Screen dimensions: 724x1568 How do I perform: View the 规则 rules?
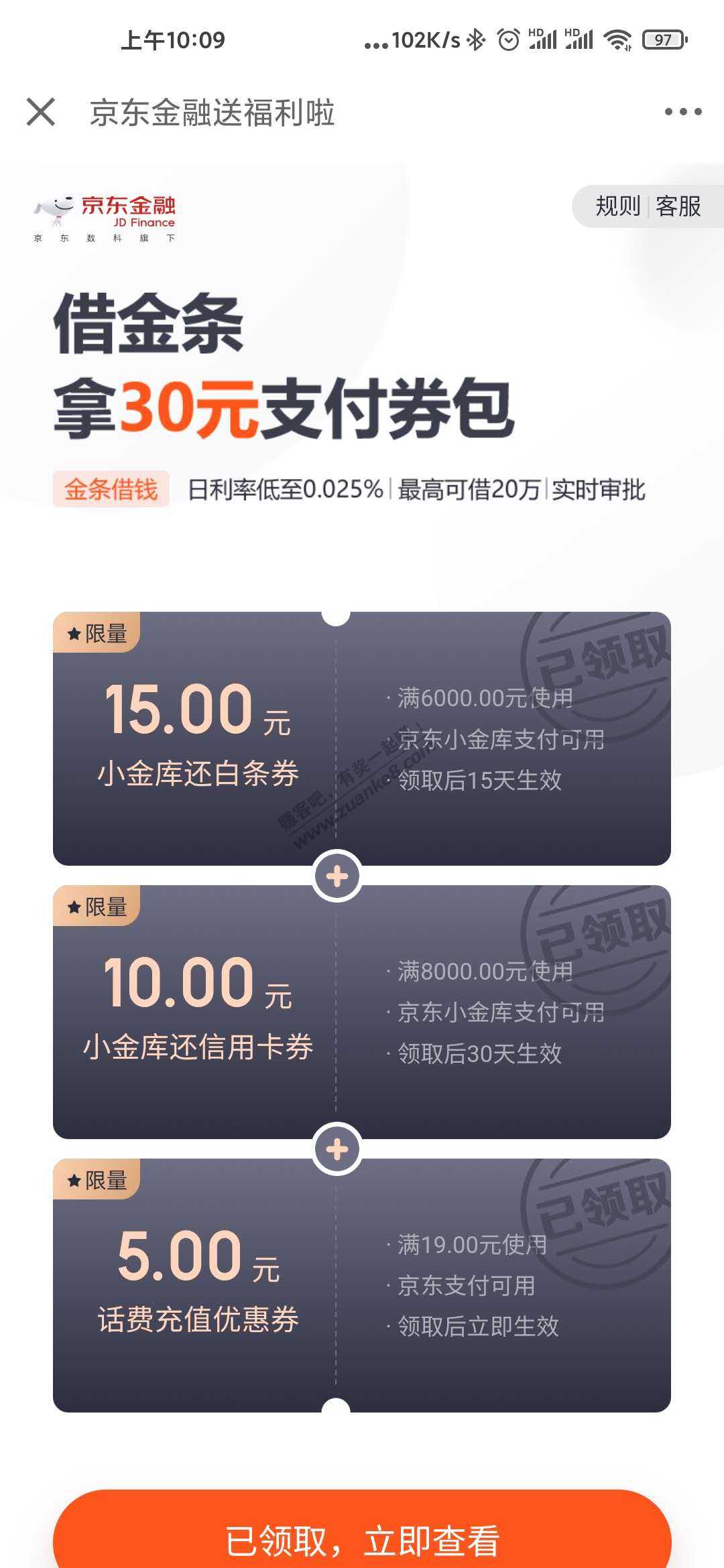point(617,206)
